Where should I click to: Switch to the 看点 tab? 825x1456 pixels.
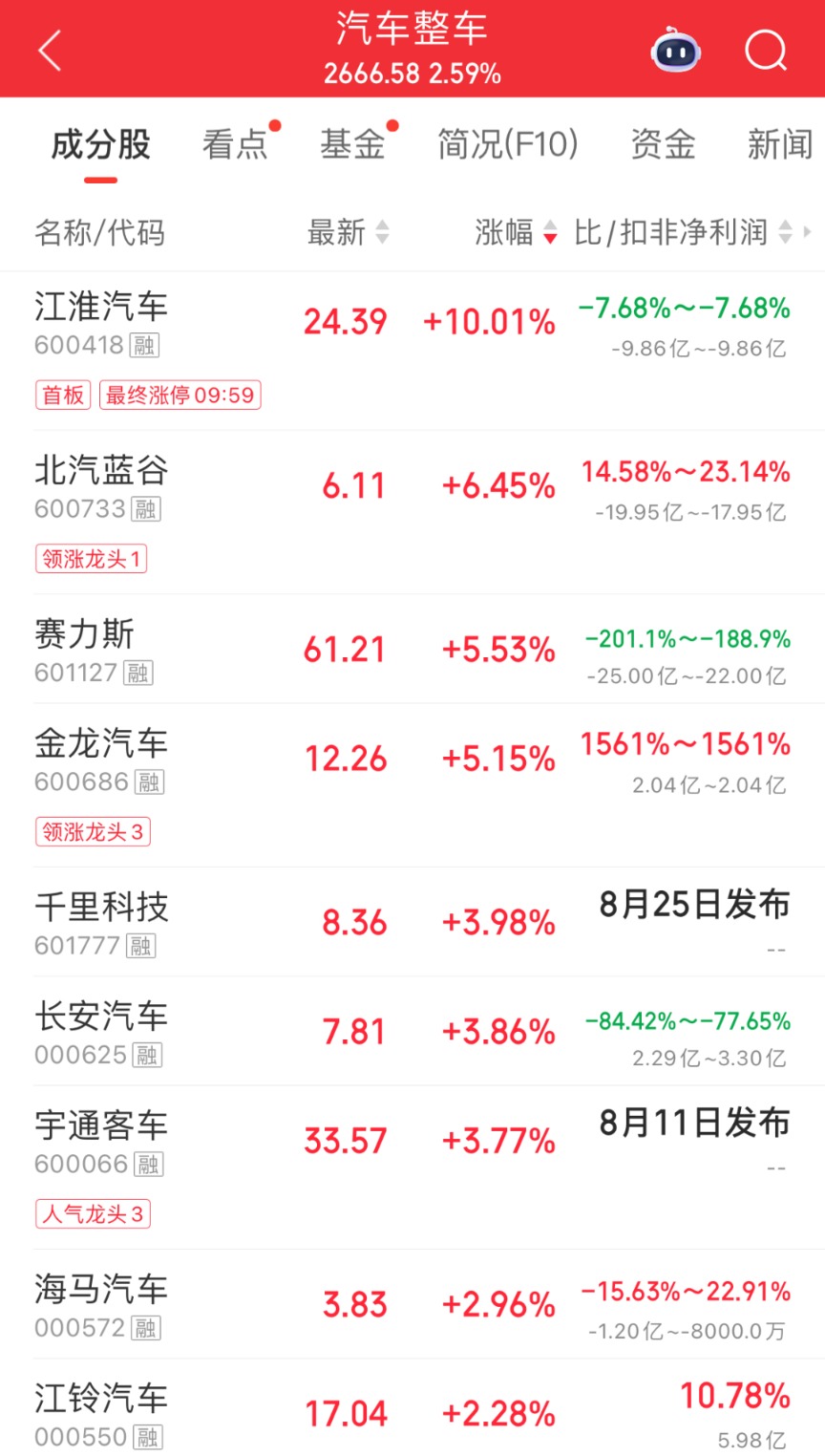click(235, 144)
